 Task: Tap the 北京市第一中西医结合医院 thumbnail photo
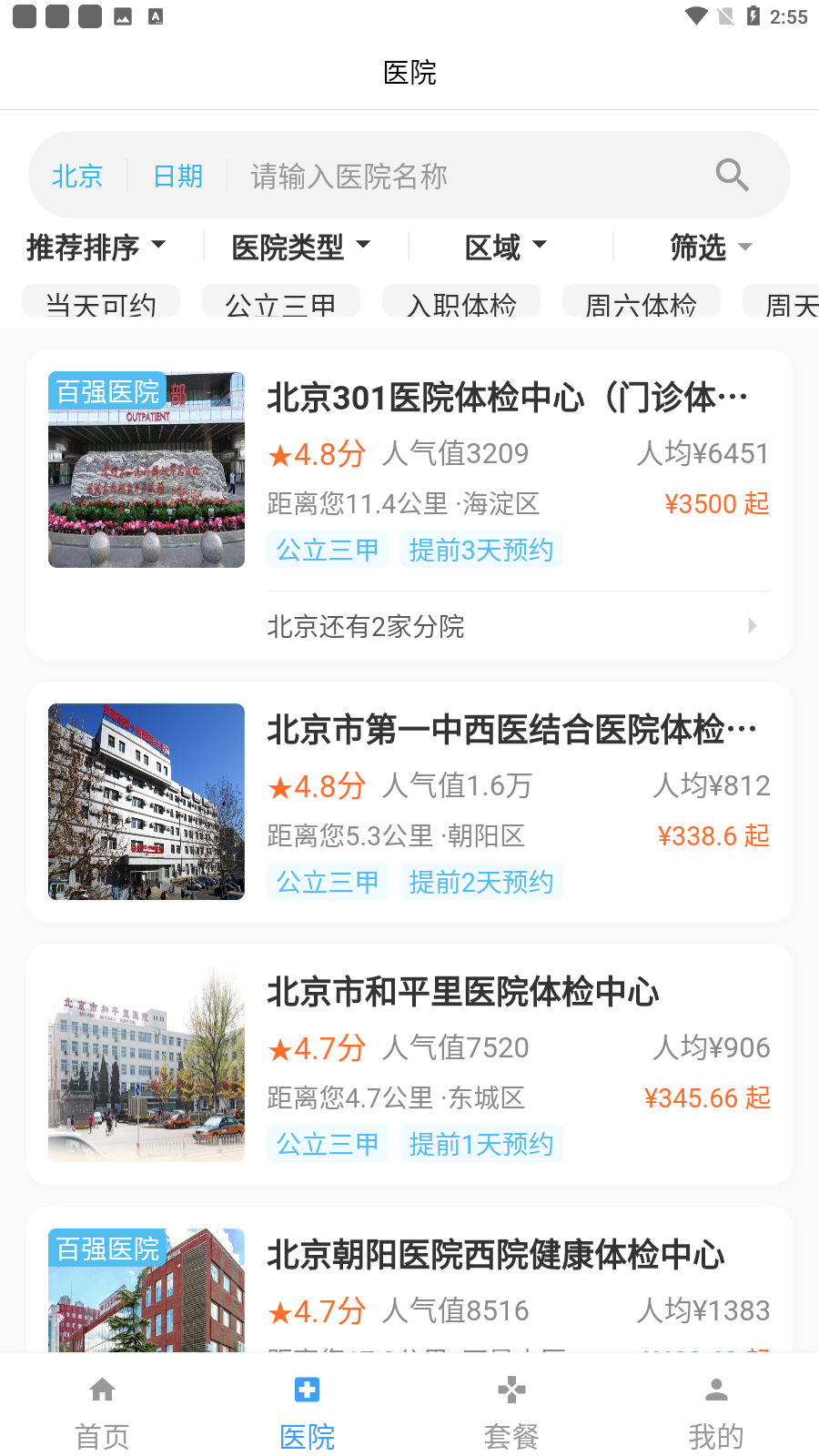point(146,802)
